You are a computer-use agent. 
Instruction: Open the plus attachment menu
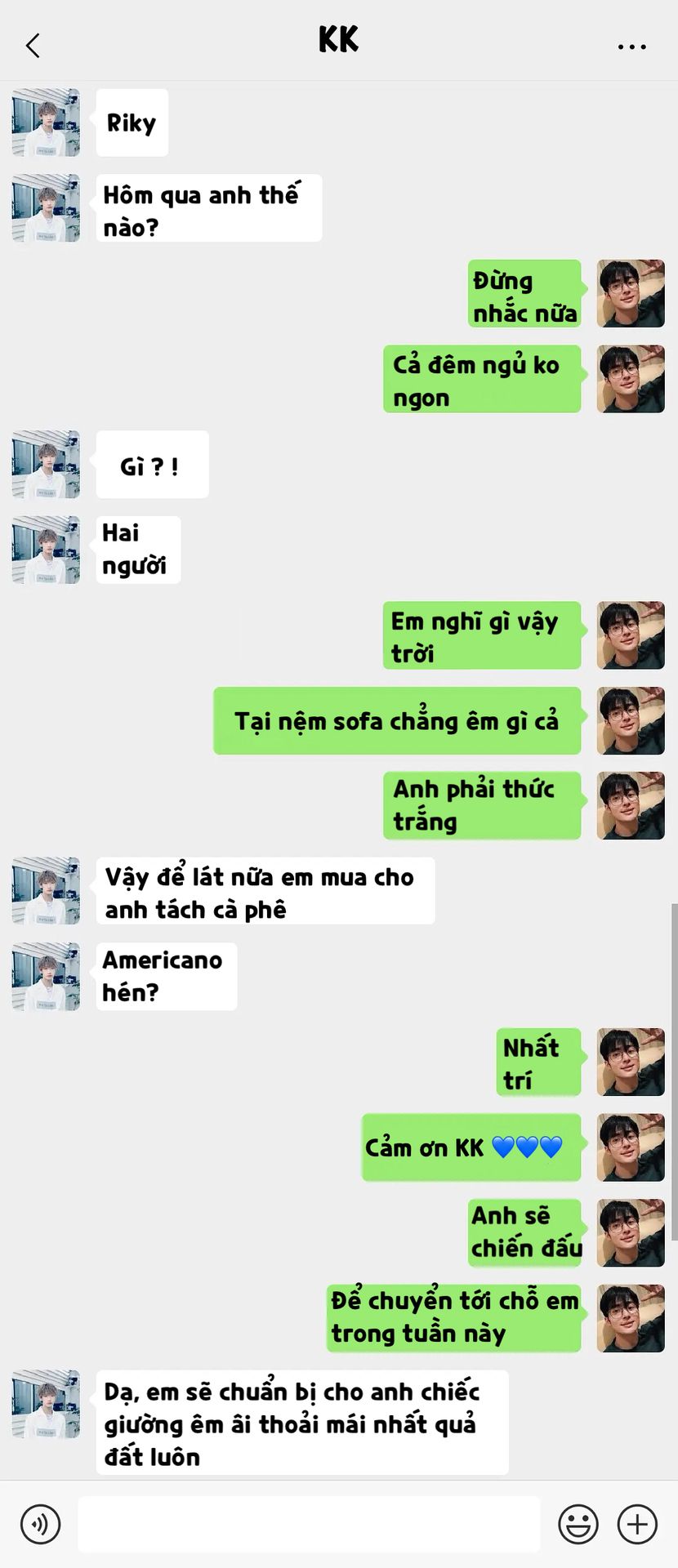tap(637, 1524)
